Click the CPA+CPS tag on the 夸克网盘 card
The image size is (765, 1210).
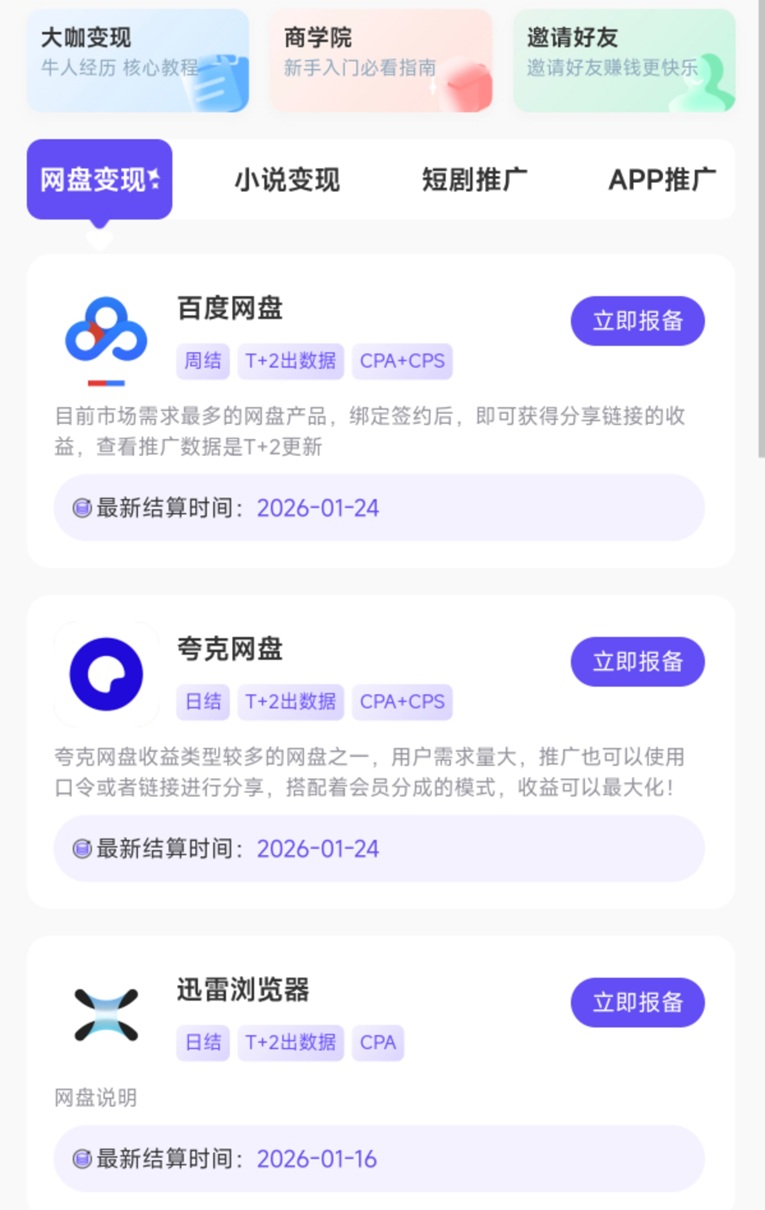[402, 702]
